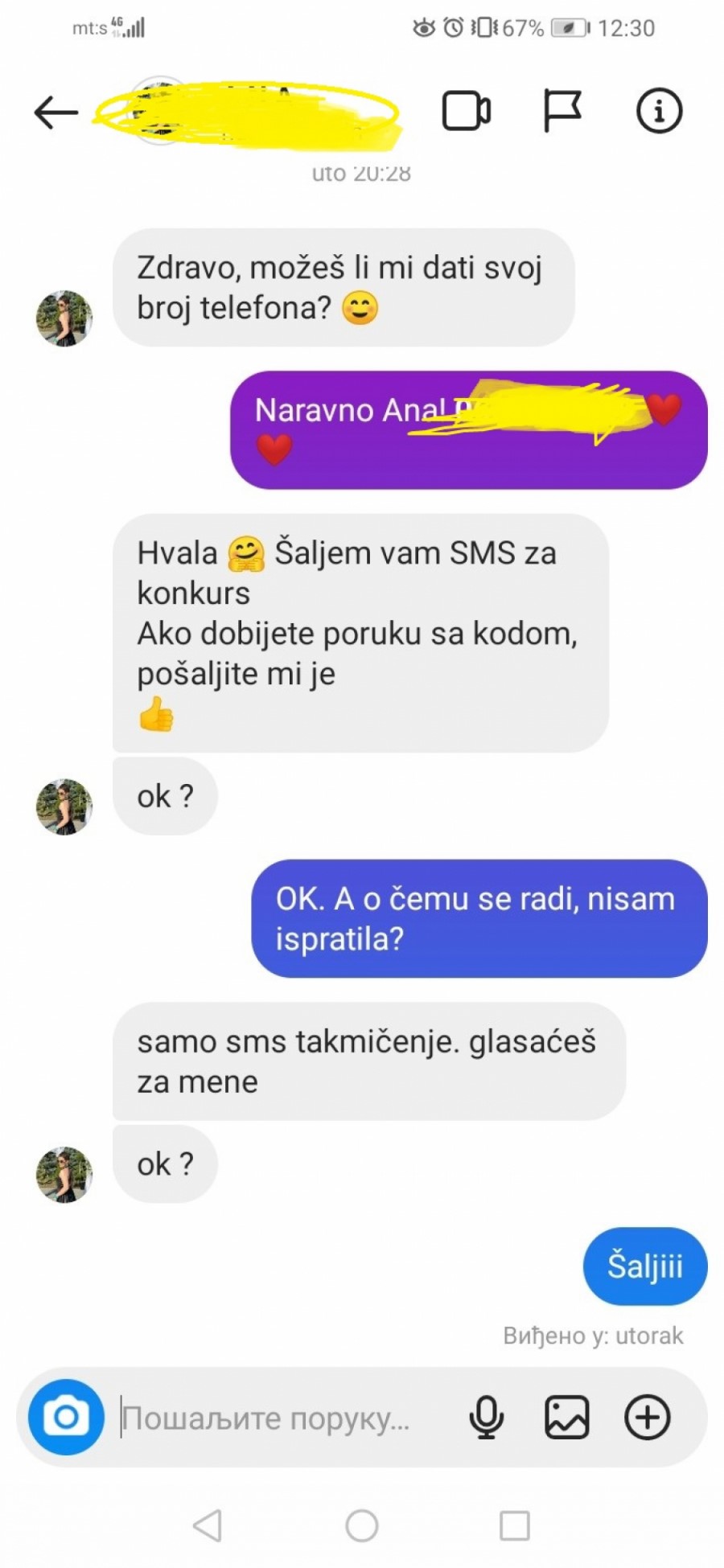This screenshot has height=1568, width=724.
Task: Open conversation info details
Action: pos(659,111)
